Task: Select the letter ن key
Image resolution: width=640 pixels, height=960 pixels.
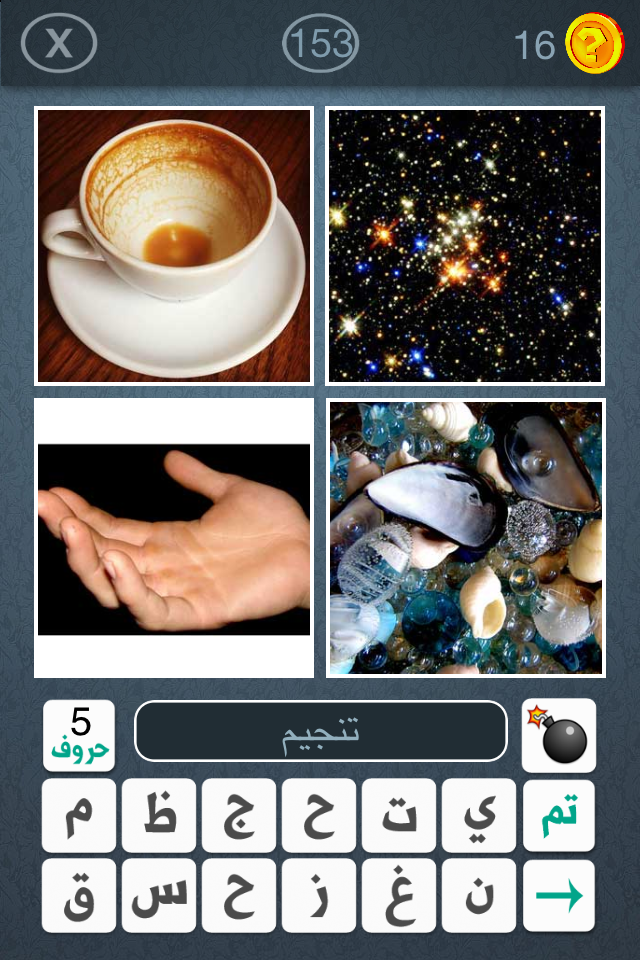Action: click(479, 895)
